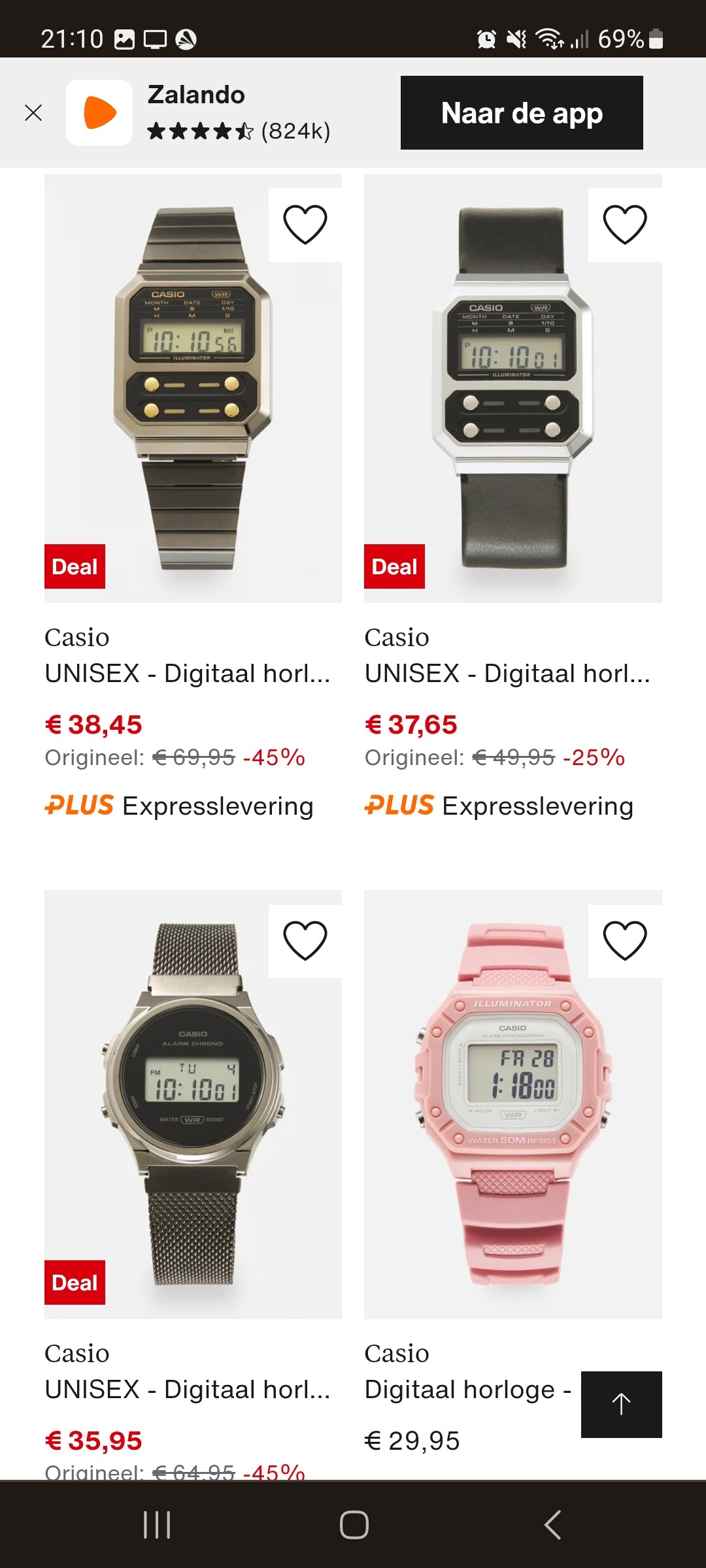The width and height of the screenshot is (706, 1568).
Task: Open recent apps from the navigation bar
Action: click(157, 1525)
